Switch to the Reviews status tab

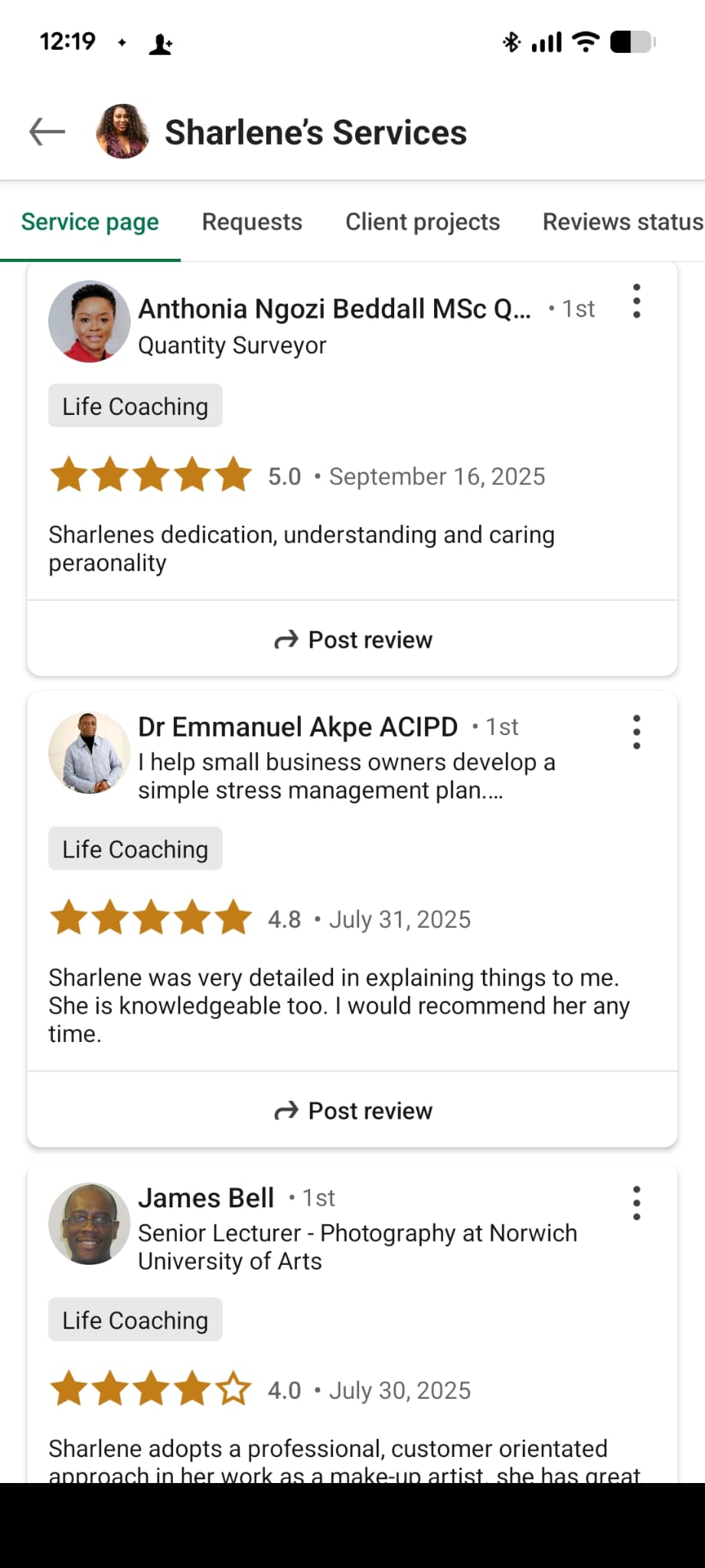[622, 222]
